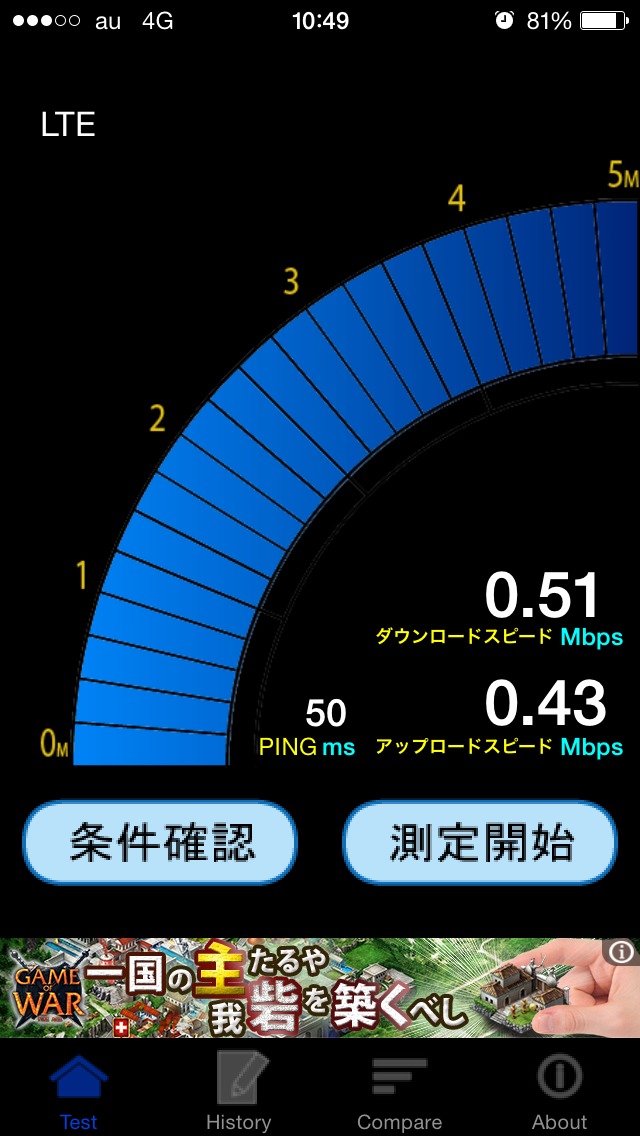640x1136 pixels.
Task: Go to the About tab
Action: tap(559, 1090)
